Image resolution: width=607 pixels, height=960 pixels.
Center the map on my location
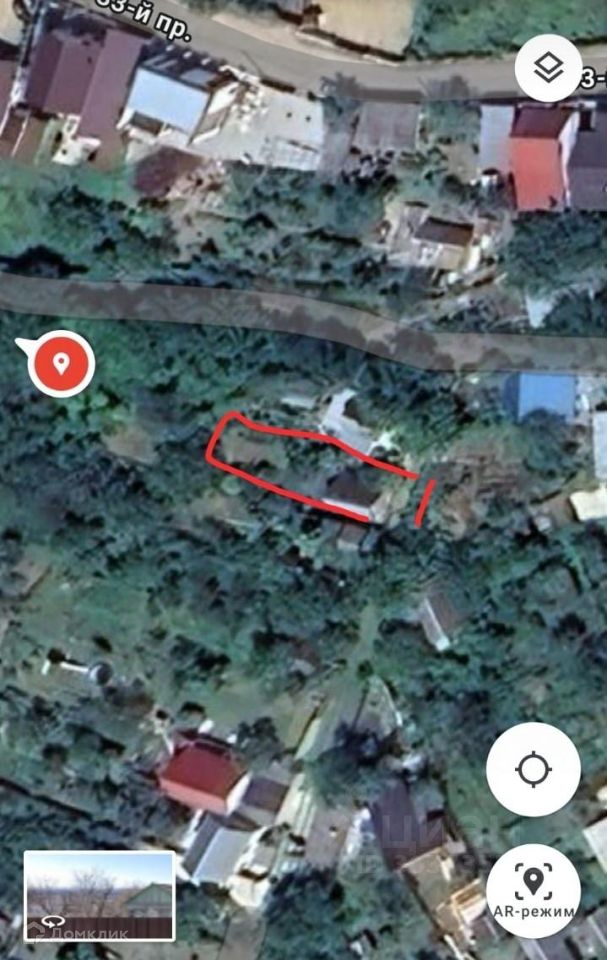click(533, 770)
